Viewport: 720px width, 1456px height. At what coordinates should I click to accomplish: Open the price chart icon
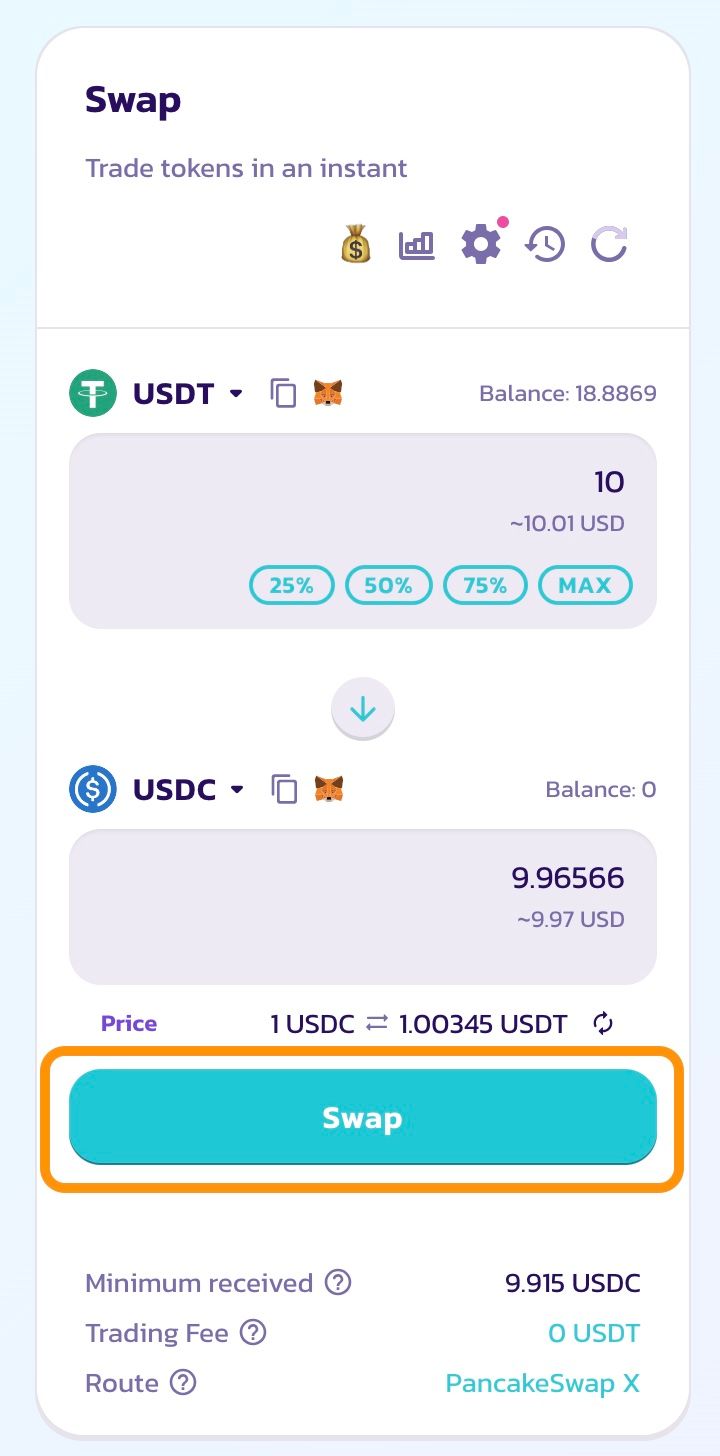[417, 244]
